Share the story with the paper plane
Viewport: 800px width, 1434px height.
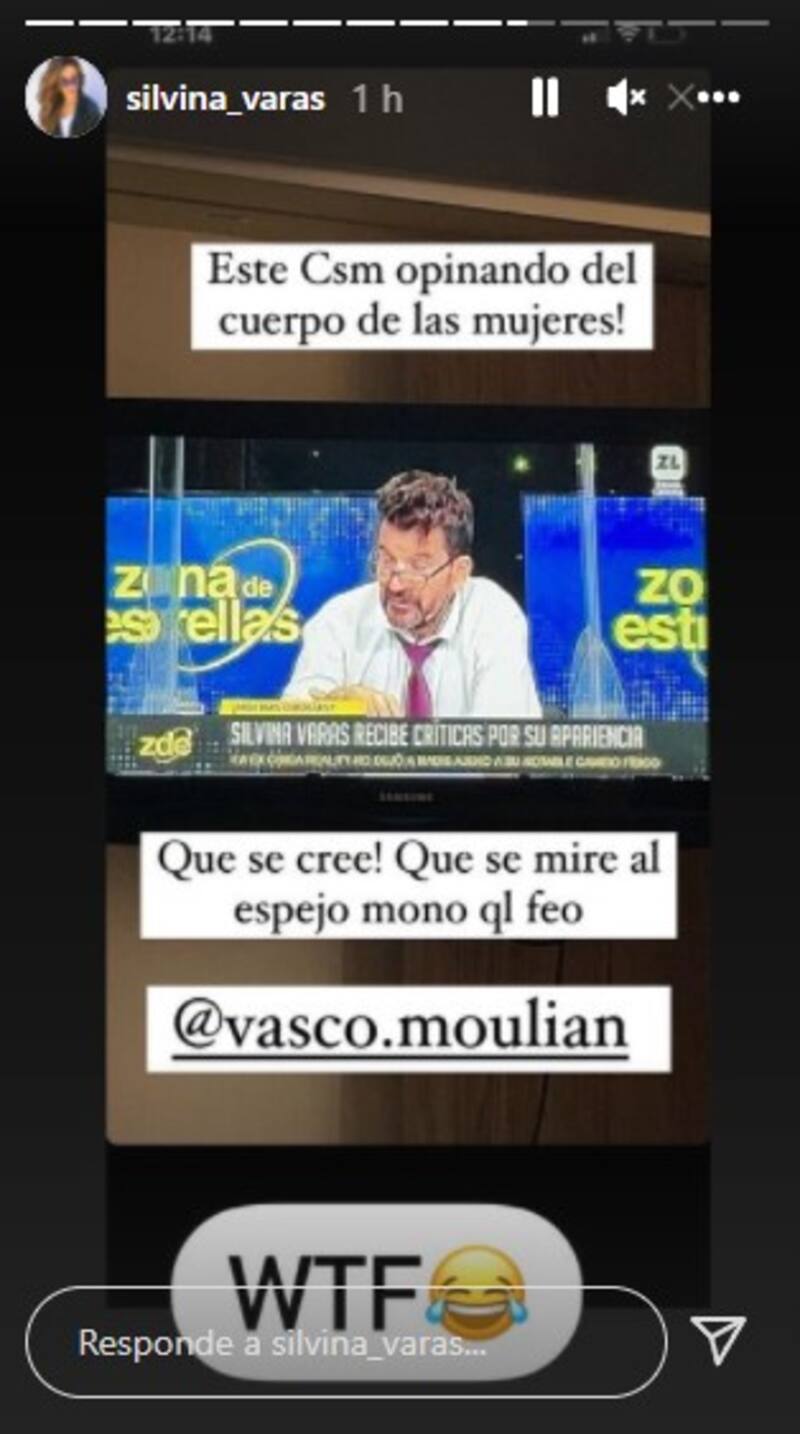coord(719,1340)
